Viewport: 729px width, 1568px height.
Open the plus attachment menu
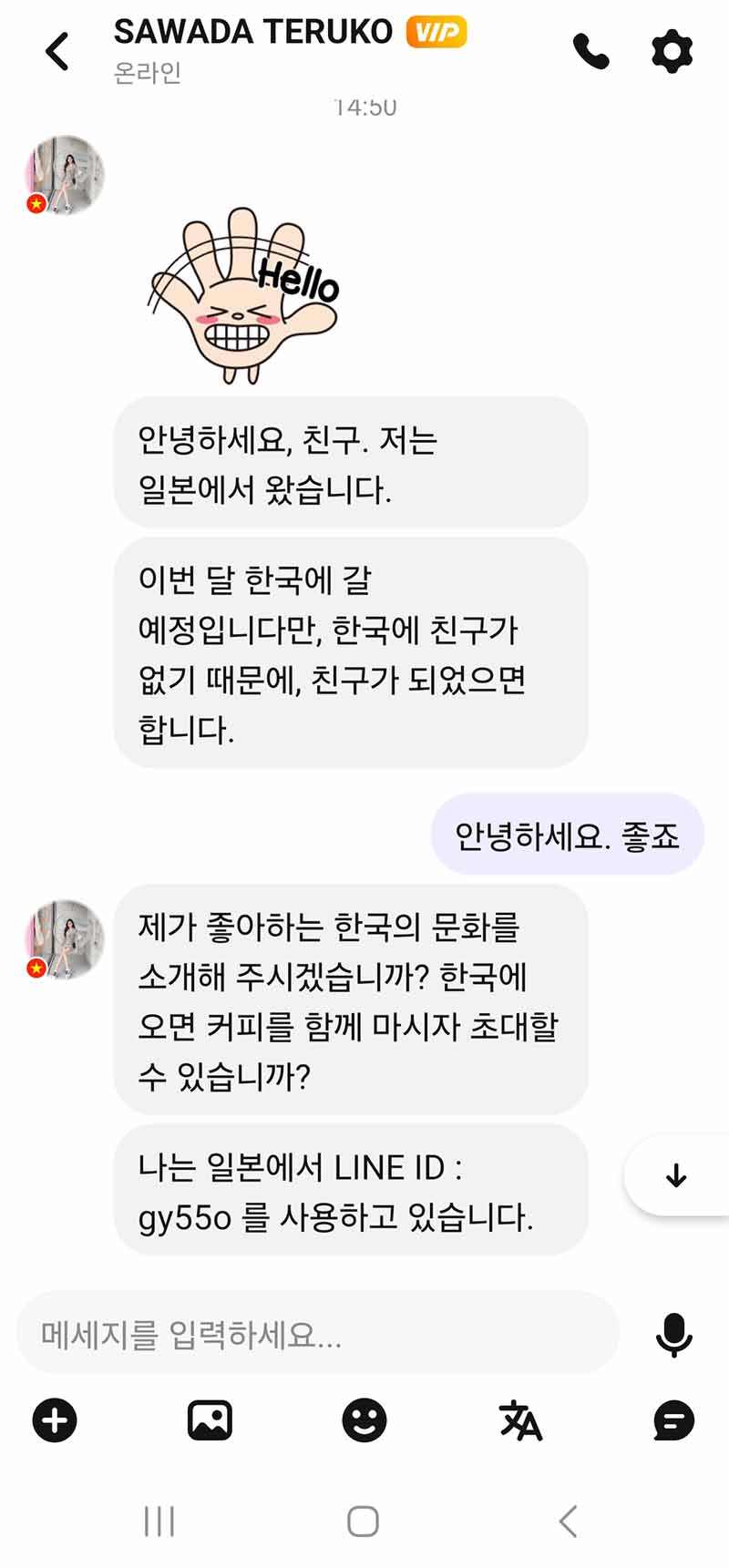pos(55,1420)
